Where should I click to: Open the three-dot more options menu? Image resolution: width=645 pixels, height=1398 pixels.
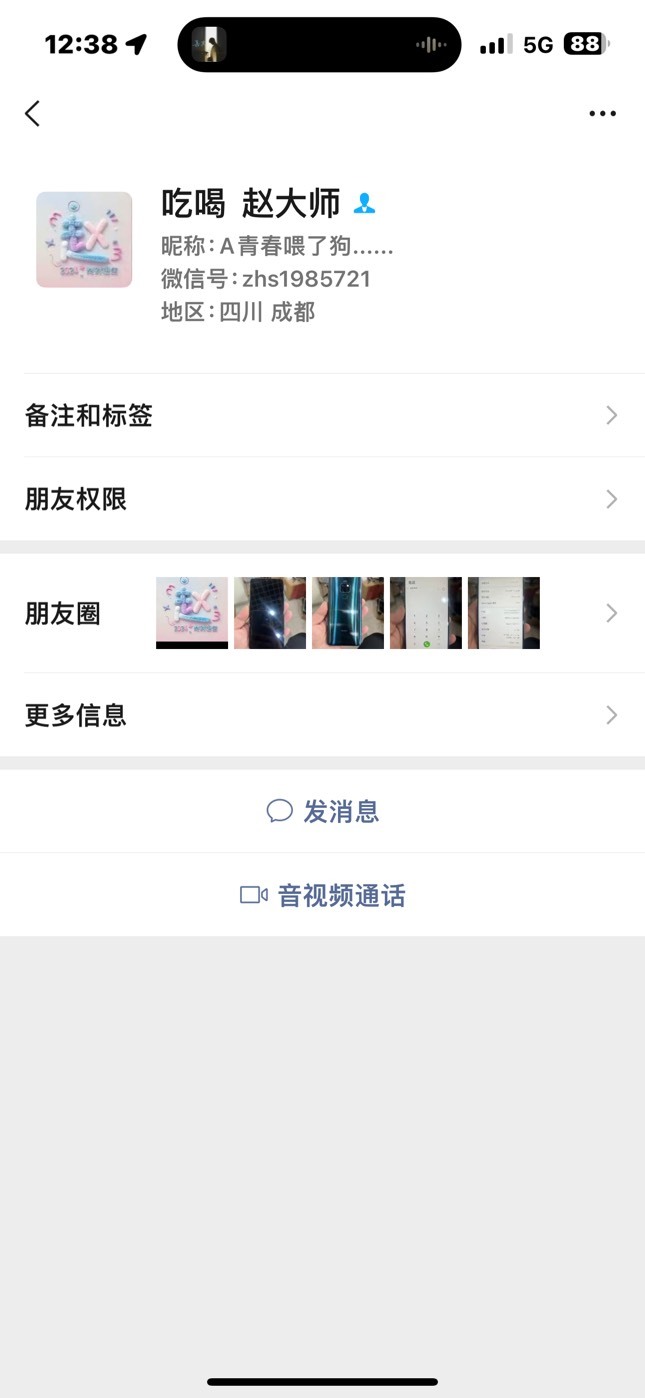pyautogui.click(x=602, y=114)
